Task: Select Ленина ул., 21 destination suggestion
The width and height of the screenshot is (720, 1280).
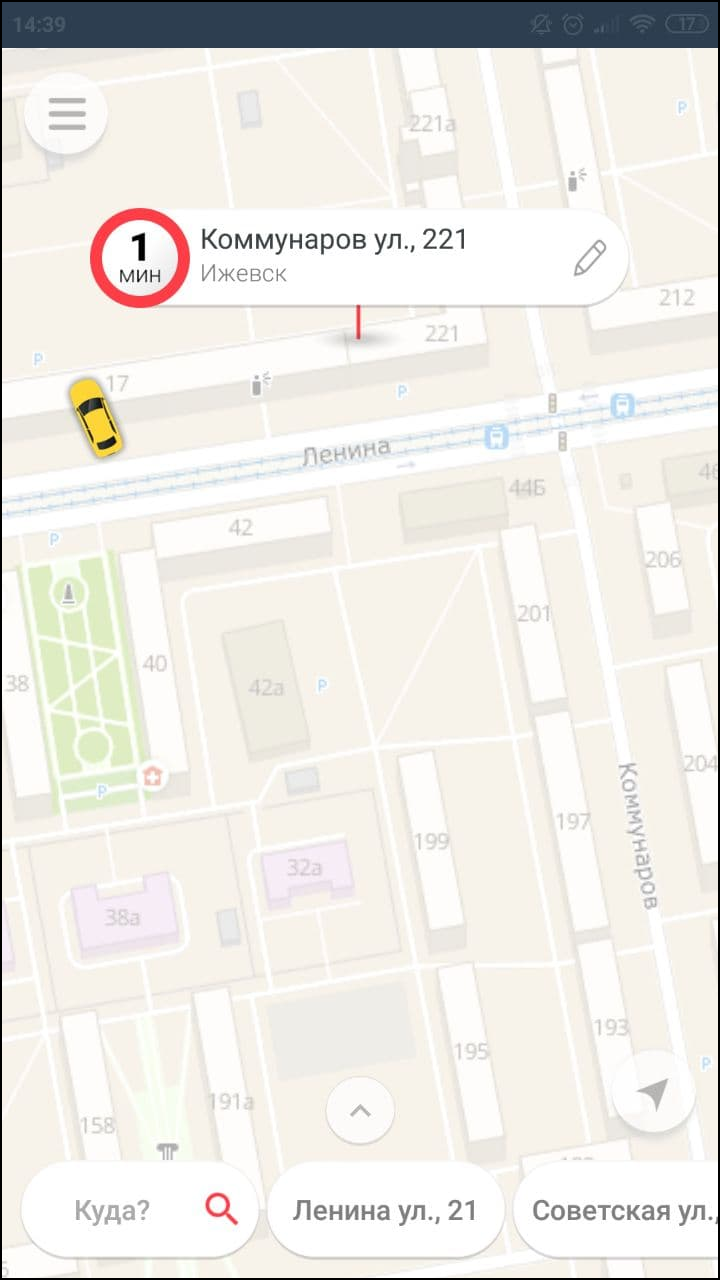Action: pos(385,1211)
